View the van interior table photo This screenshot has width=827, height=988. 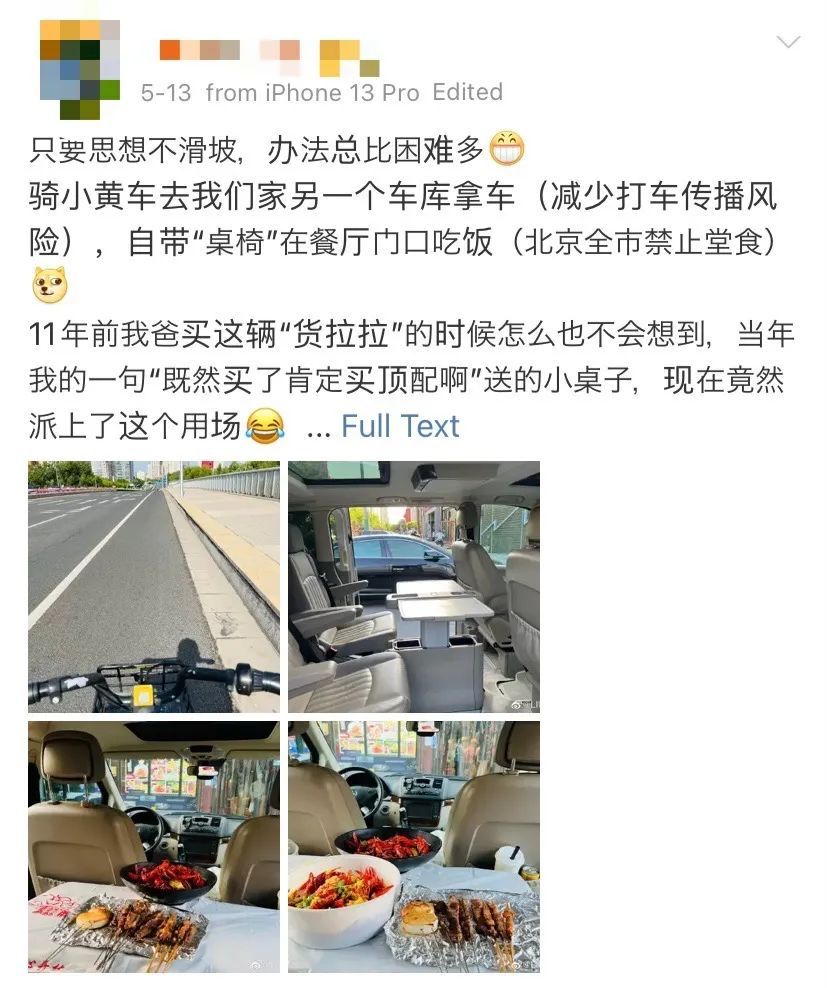[x=414, y=586]
